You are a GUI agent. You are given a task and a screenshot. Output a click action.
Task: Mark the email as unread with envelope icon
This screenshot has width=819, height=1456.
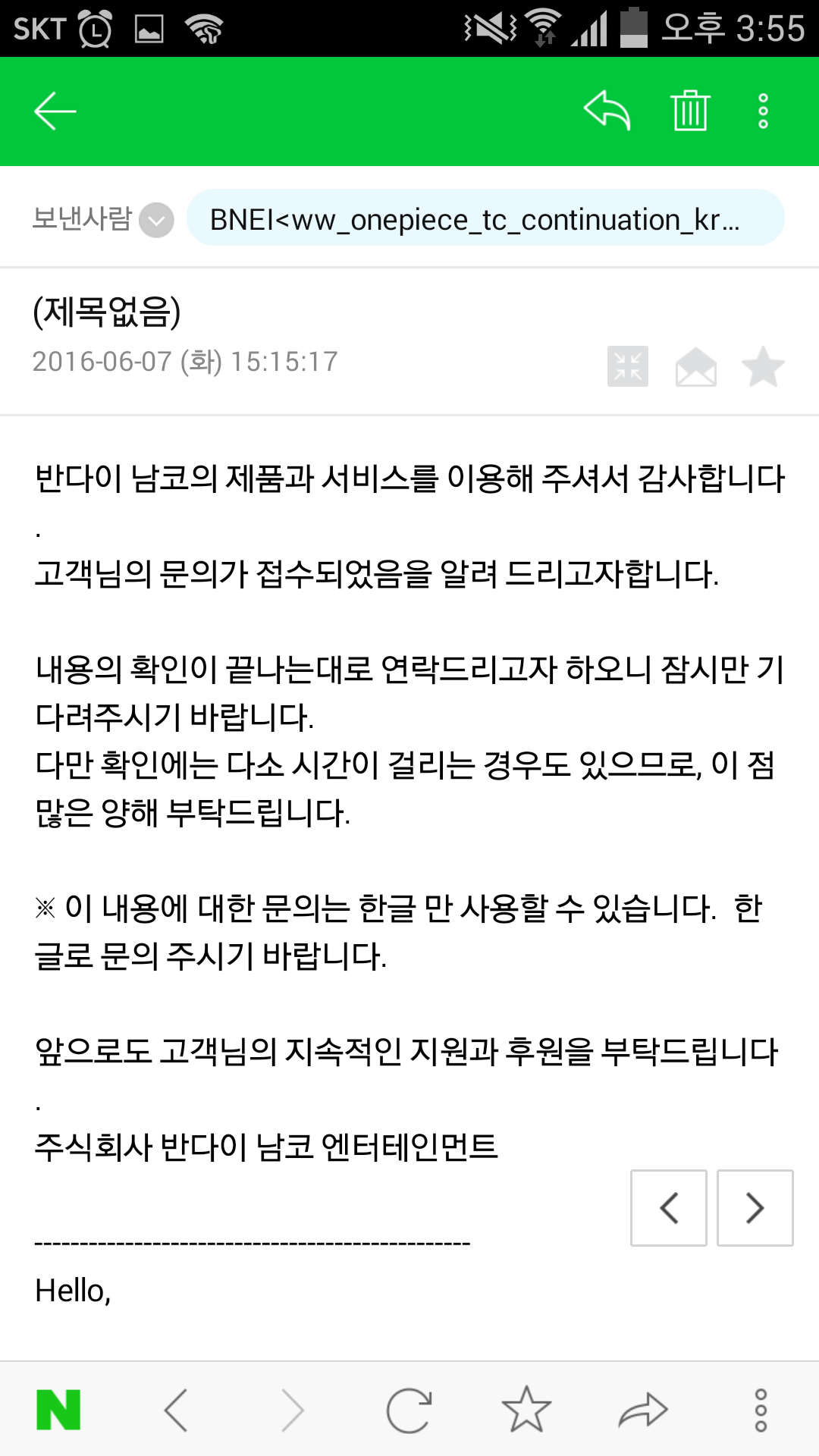click(x=696, y=367)
